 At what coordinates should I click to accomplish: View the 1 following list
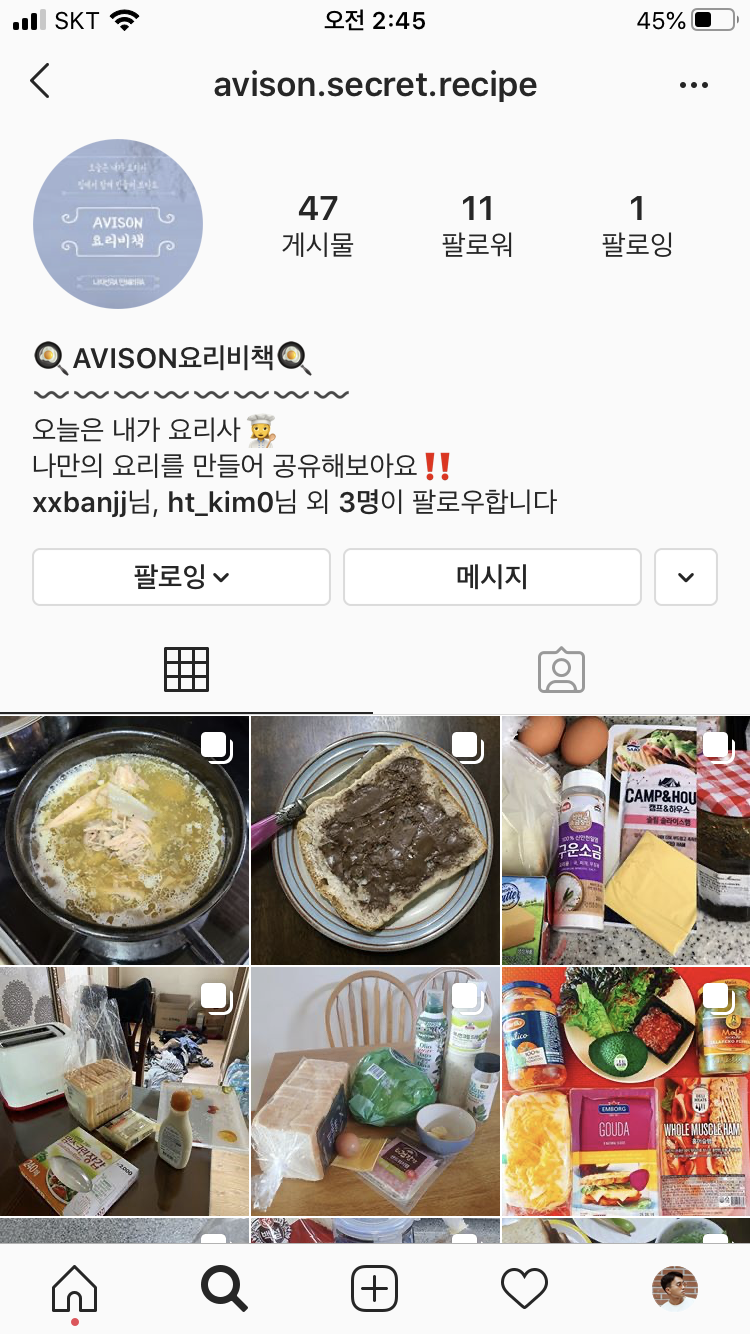pos(637,225)
